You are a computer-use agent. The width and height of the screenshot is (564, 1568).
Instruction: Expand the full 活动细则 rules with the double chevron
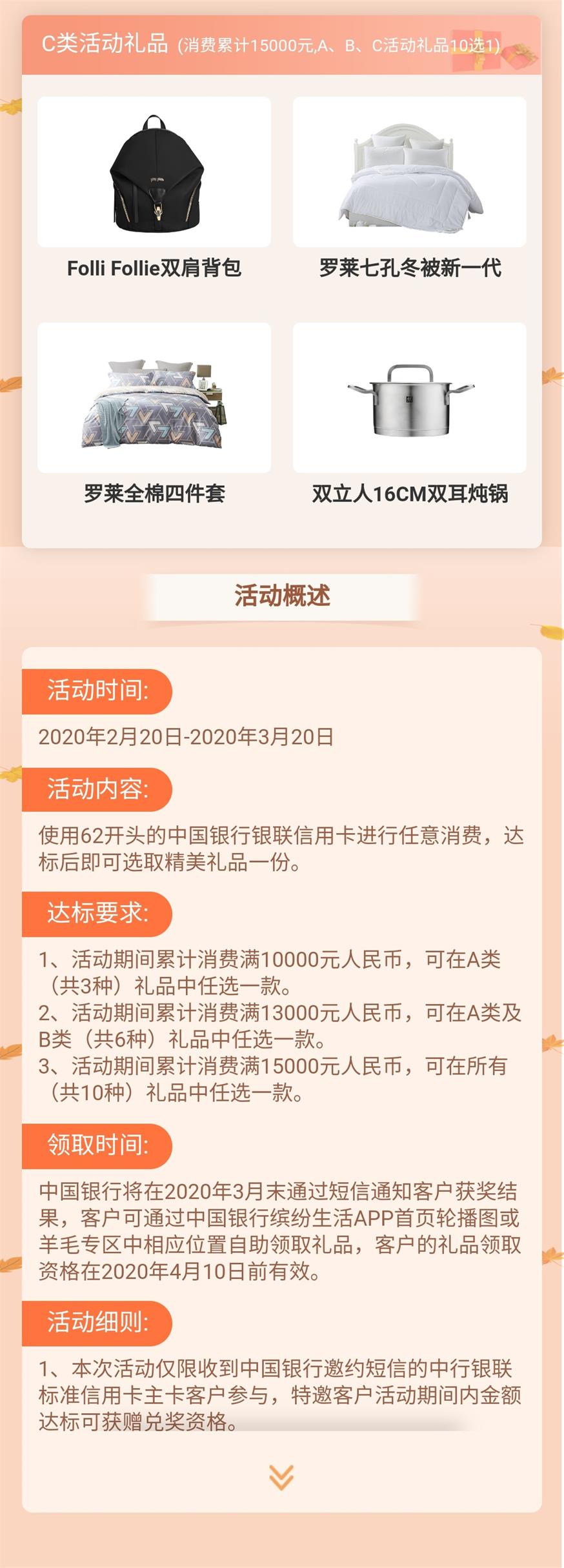pos(281,1477)
